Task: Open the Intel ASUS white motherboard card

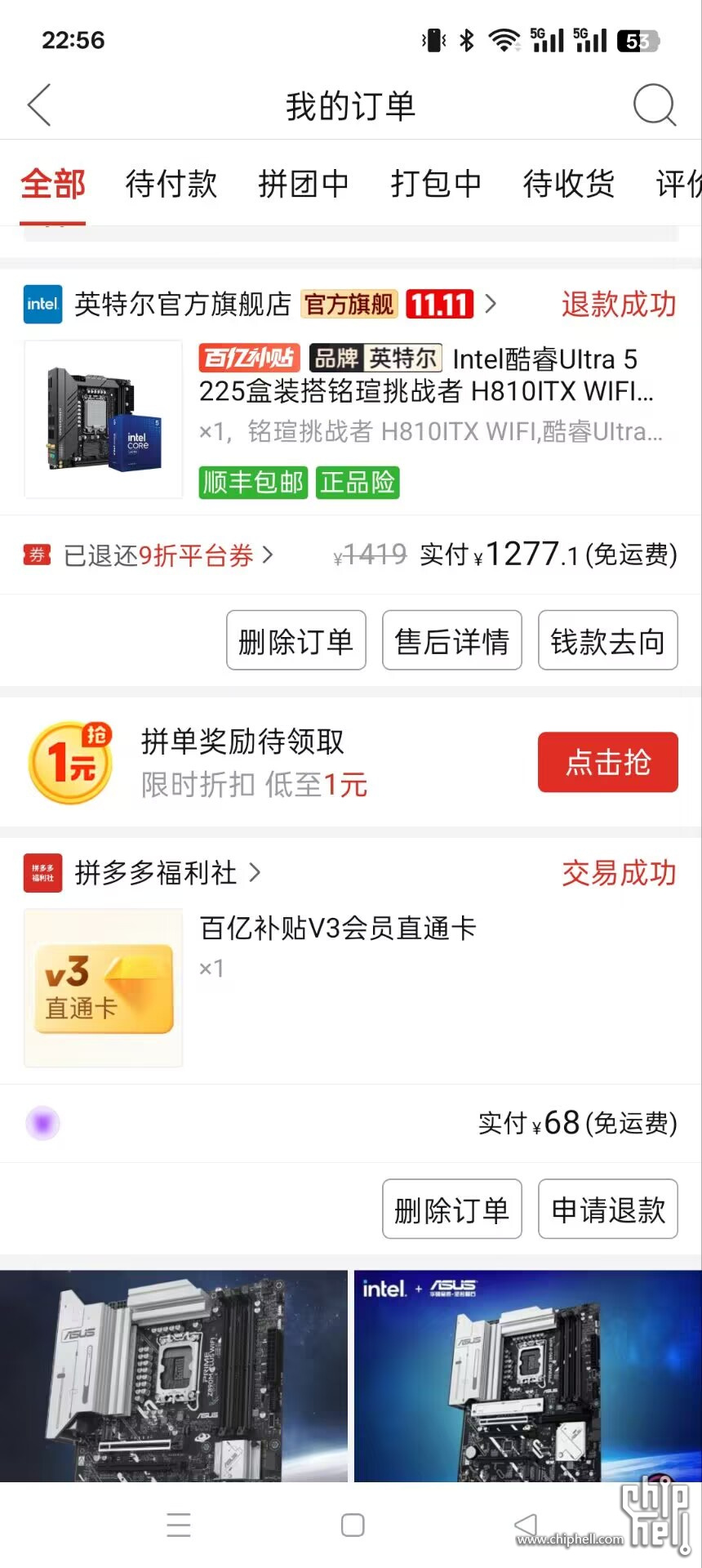Action: tap(527, 1377)
